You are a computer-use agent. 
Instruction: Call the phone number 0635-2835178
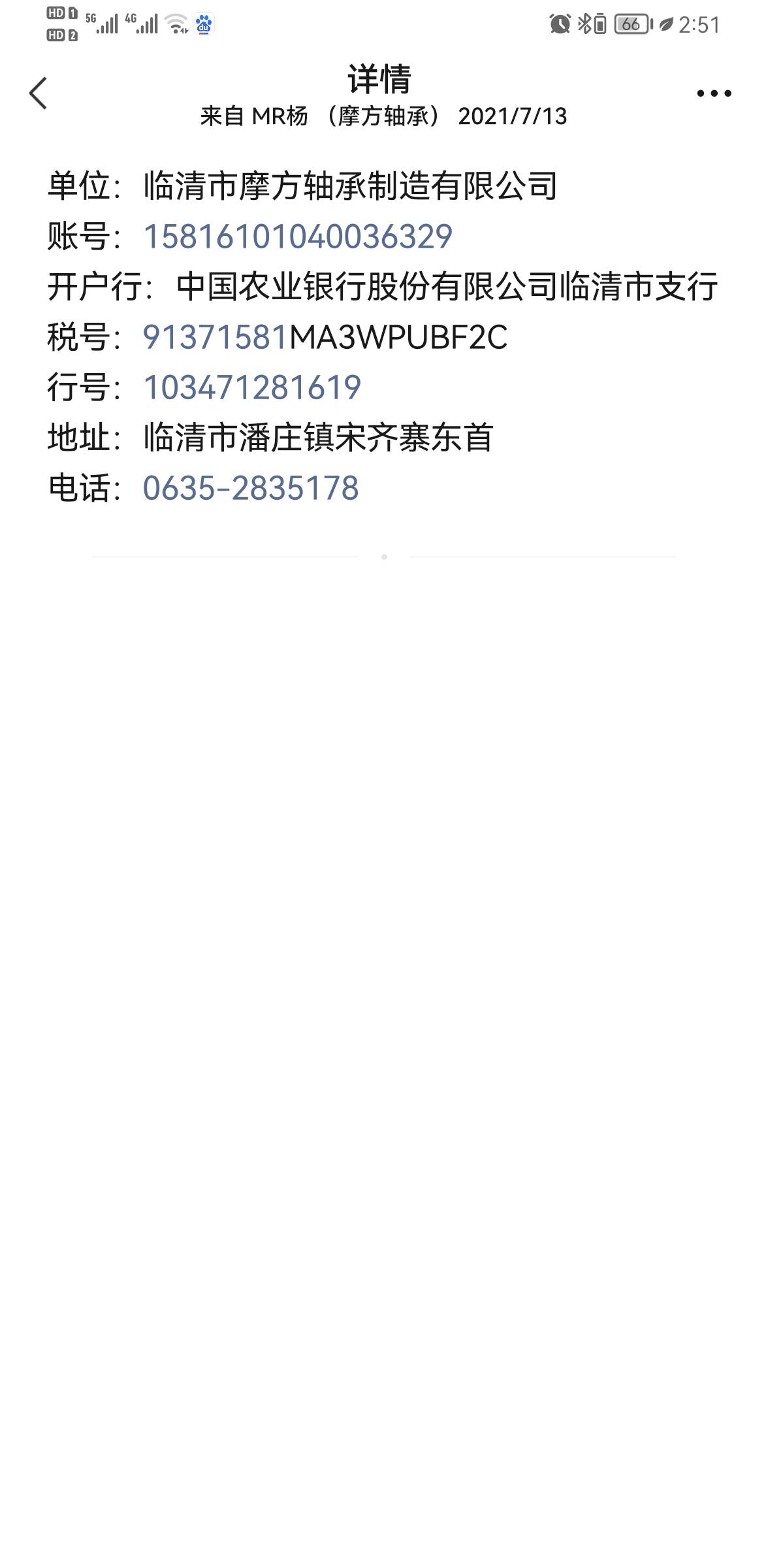(x=251, y=489)
